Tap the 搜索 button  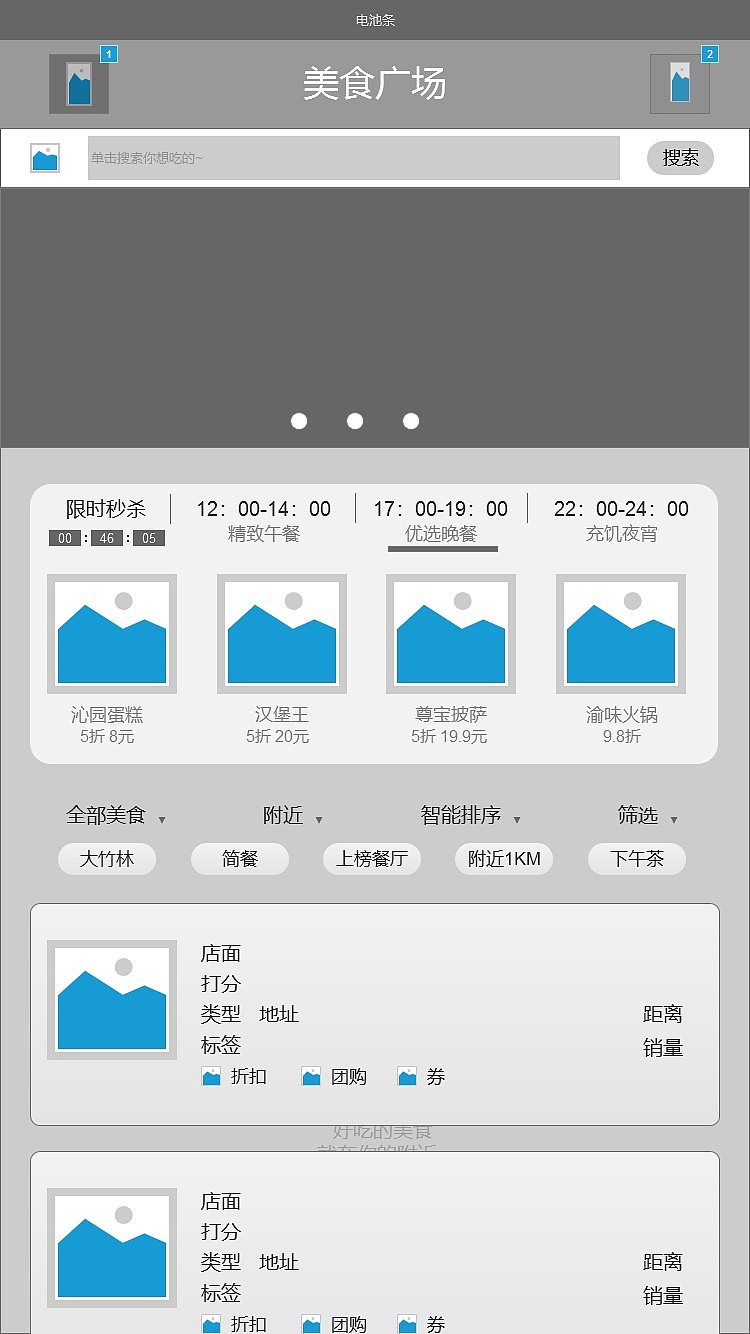pyautogui.click(x=680, y=158)
